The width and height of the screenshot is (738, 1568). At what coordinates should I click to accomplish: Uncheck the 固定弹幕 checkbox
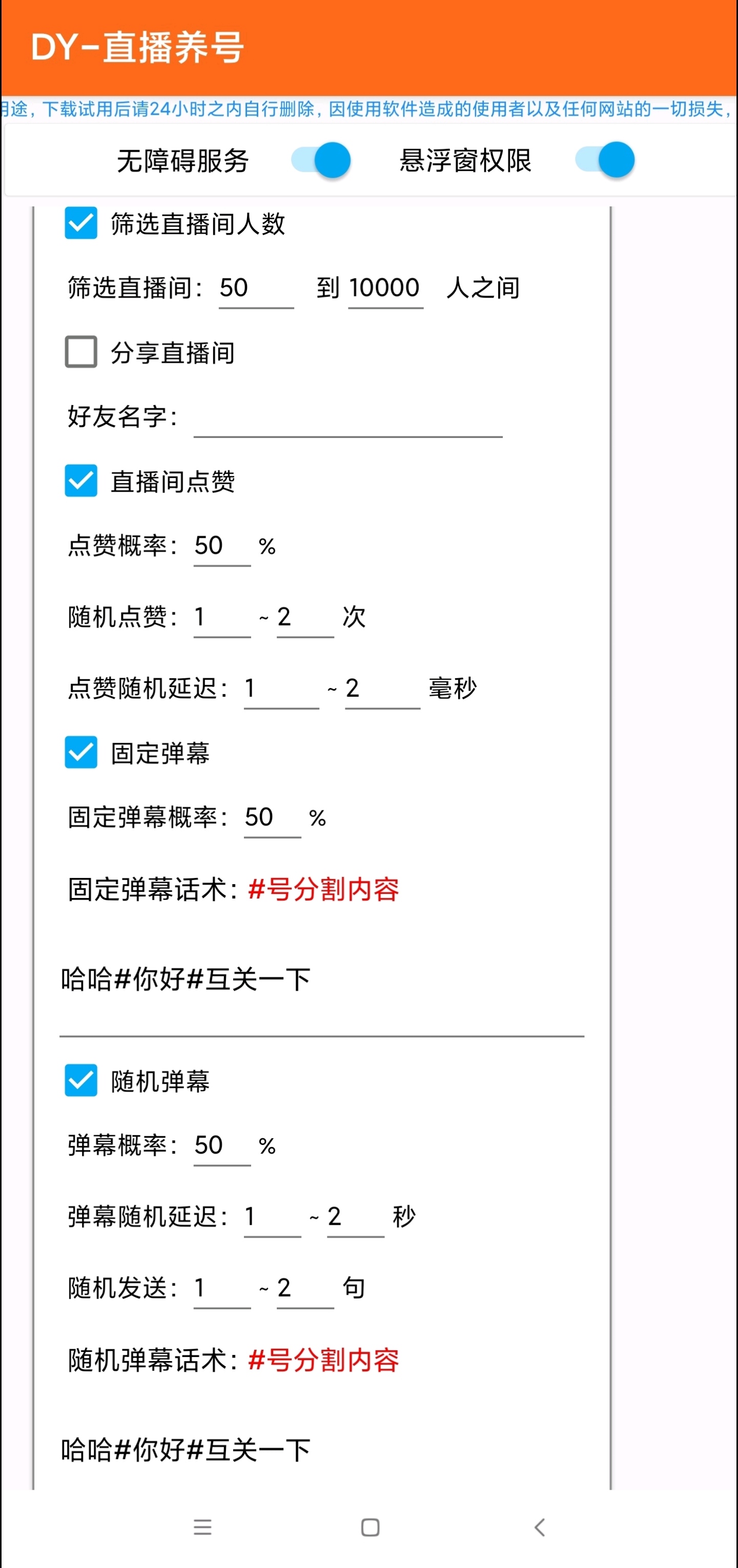click(81, 752)
